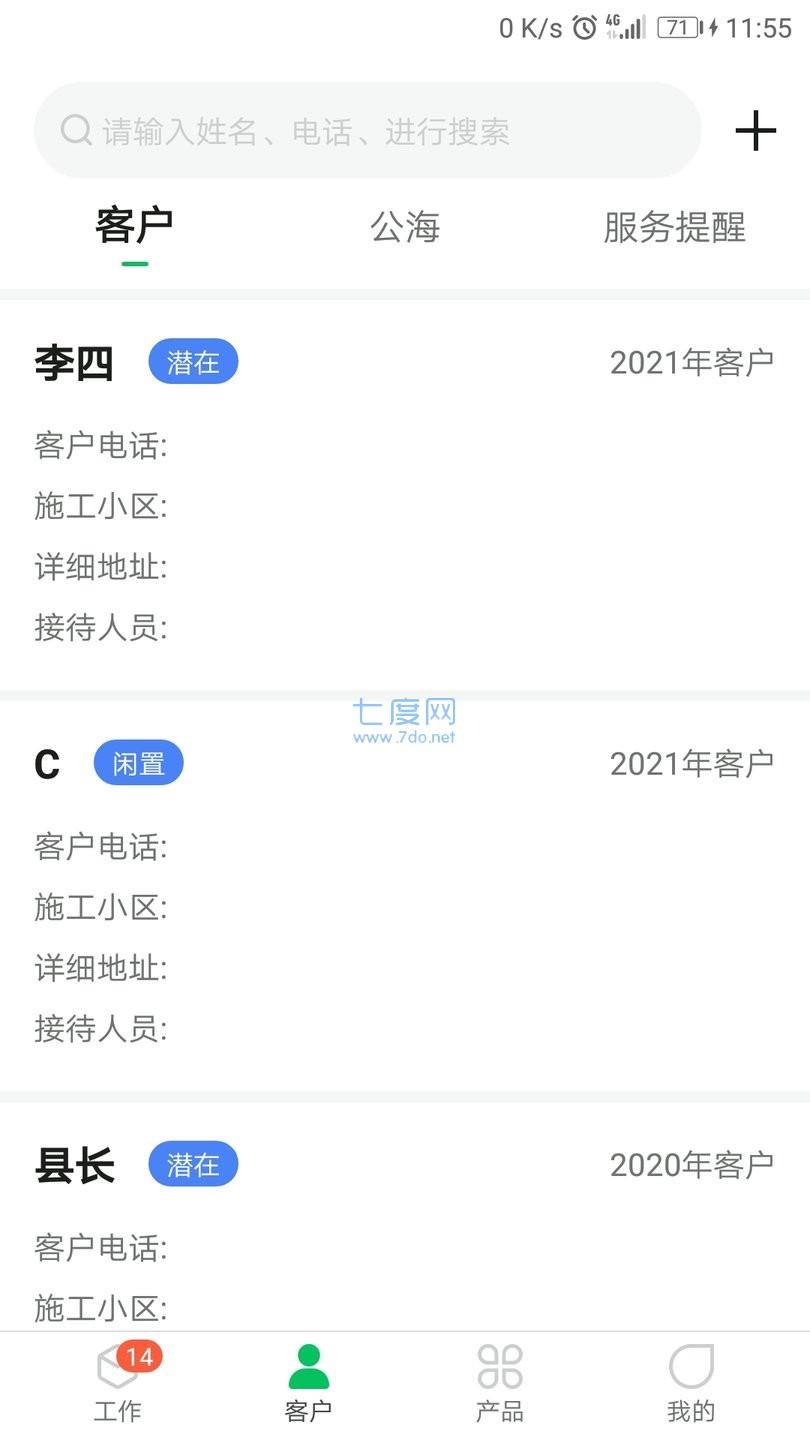Click the magnifier icon in search bar
Viewport: 810px width, 1440px height.
[75, 130]
